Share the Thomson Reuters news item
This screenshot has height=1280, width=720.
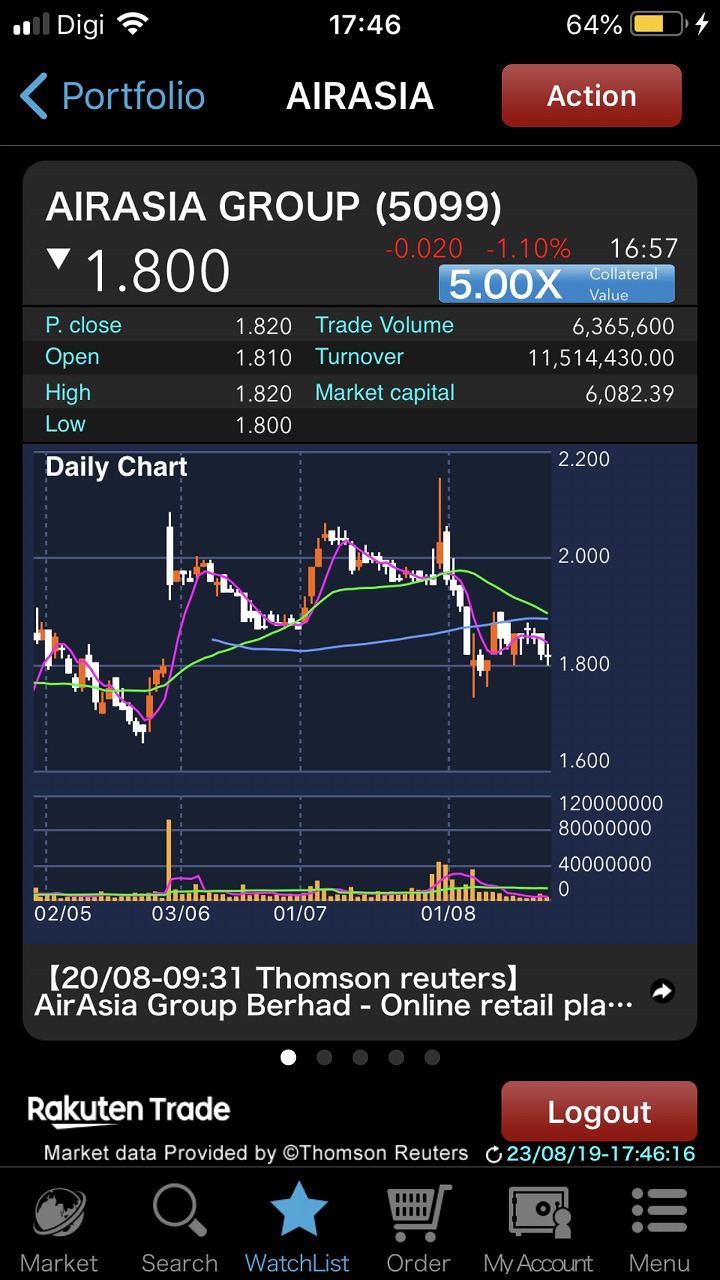[x=662, y=991]
